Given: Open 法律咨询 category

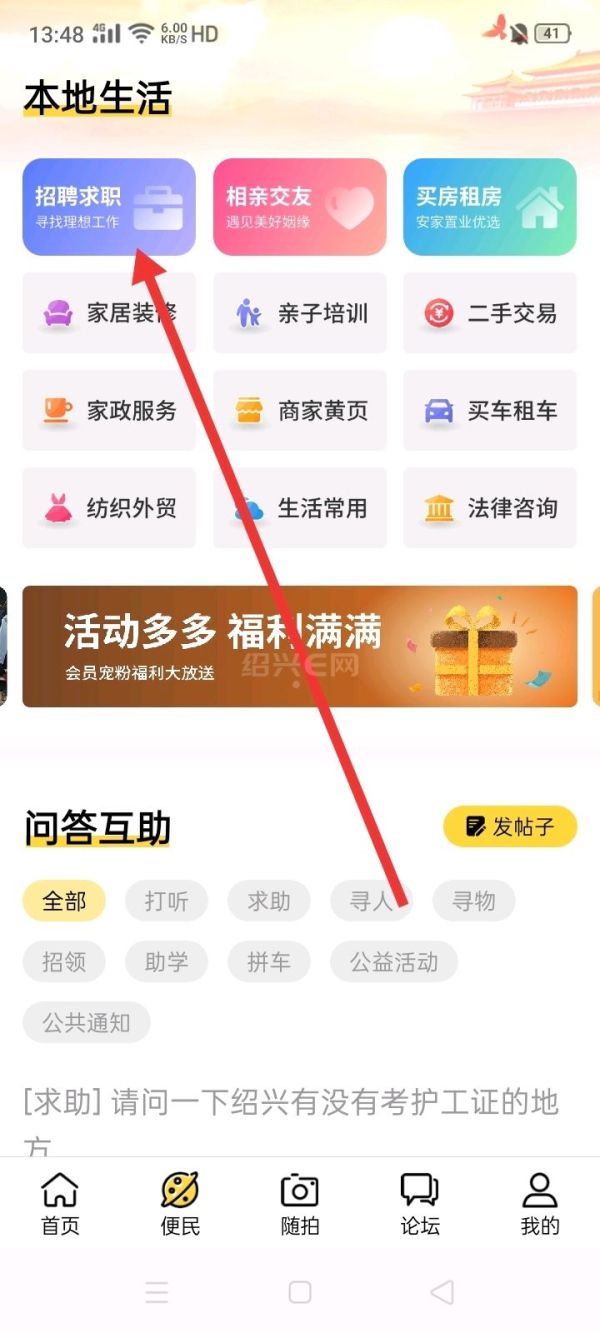Looking at the screenshot, I should 489,508.
